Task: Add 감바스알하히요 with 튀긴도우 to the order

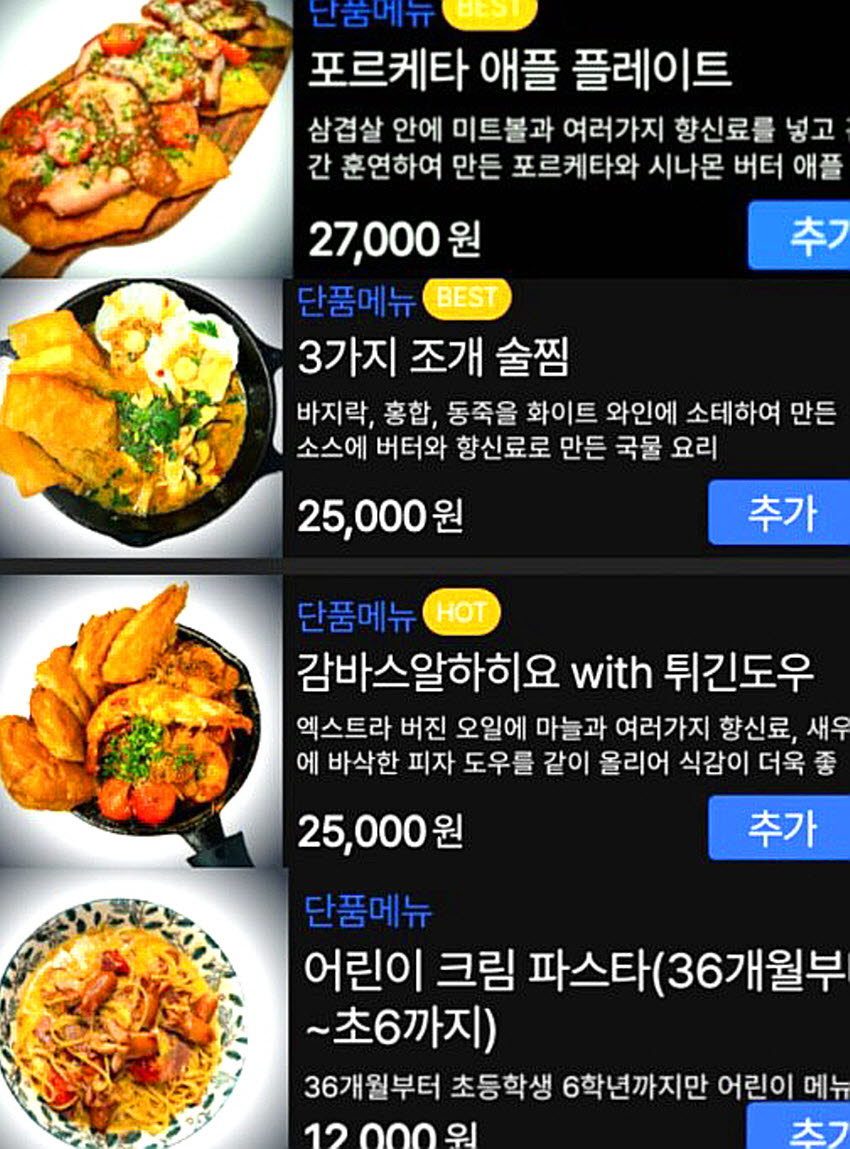Action: tap(780, 828)
